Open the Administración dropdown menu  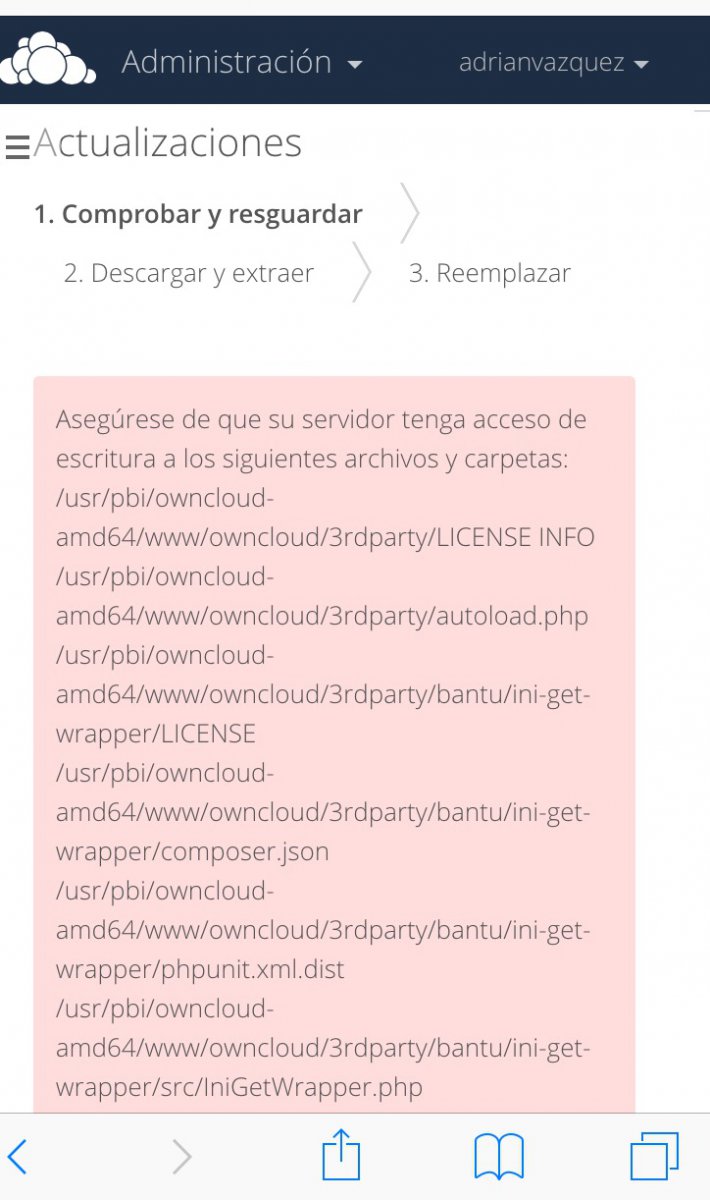pos(242,62)
